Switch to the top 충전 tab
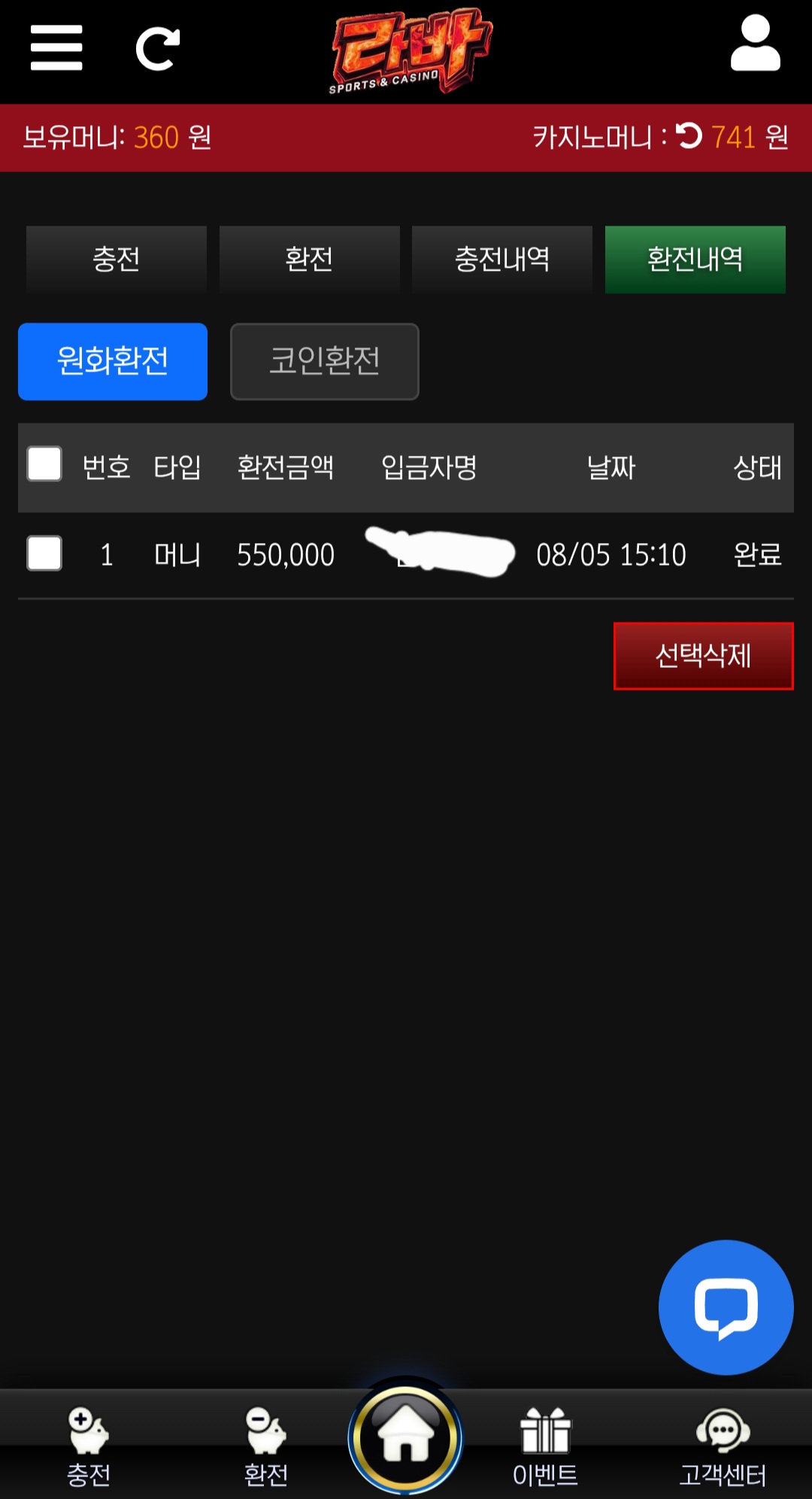Screen dimensions: 812x1499 117,259
